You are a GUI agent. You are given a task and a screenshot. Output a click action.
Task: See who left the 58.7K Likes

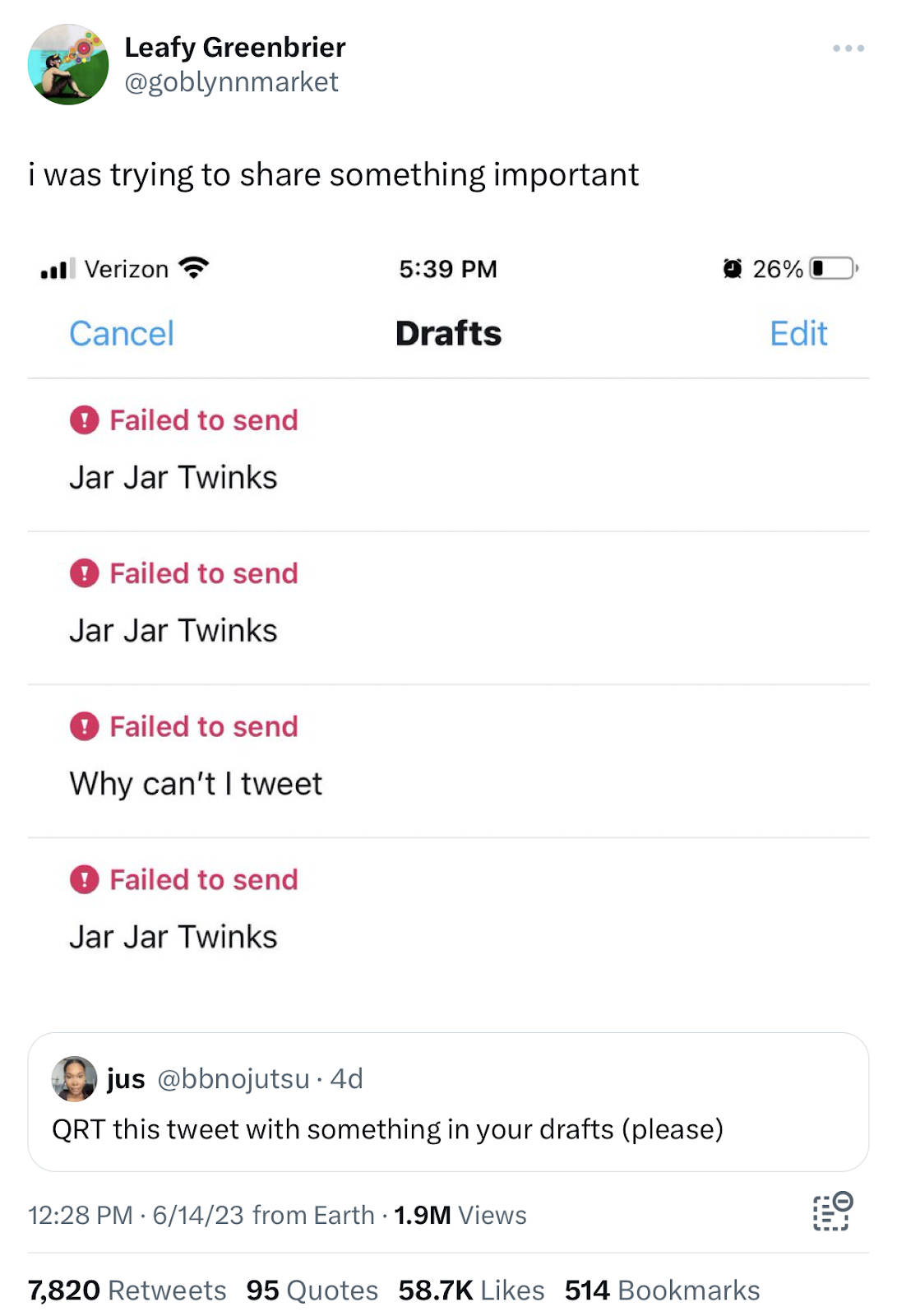click(471, 1290)
